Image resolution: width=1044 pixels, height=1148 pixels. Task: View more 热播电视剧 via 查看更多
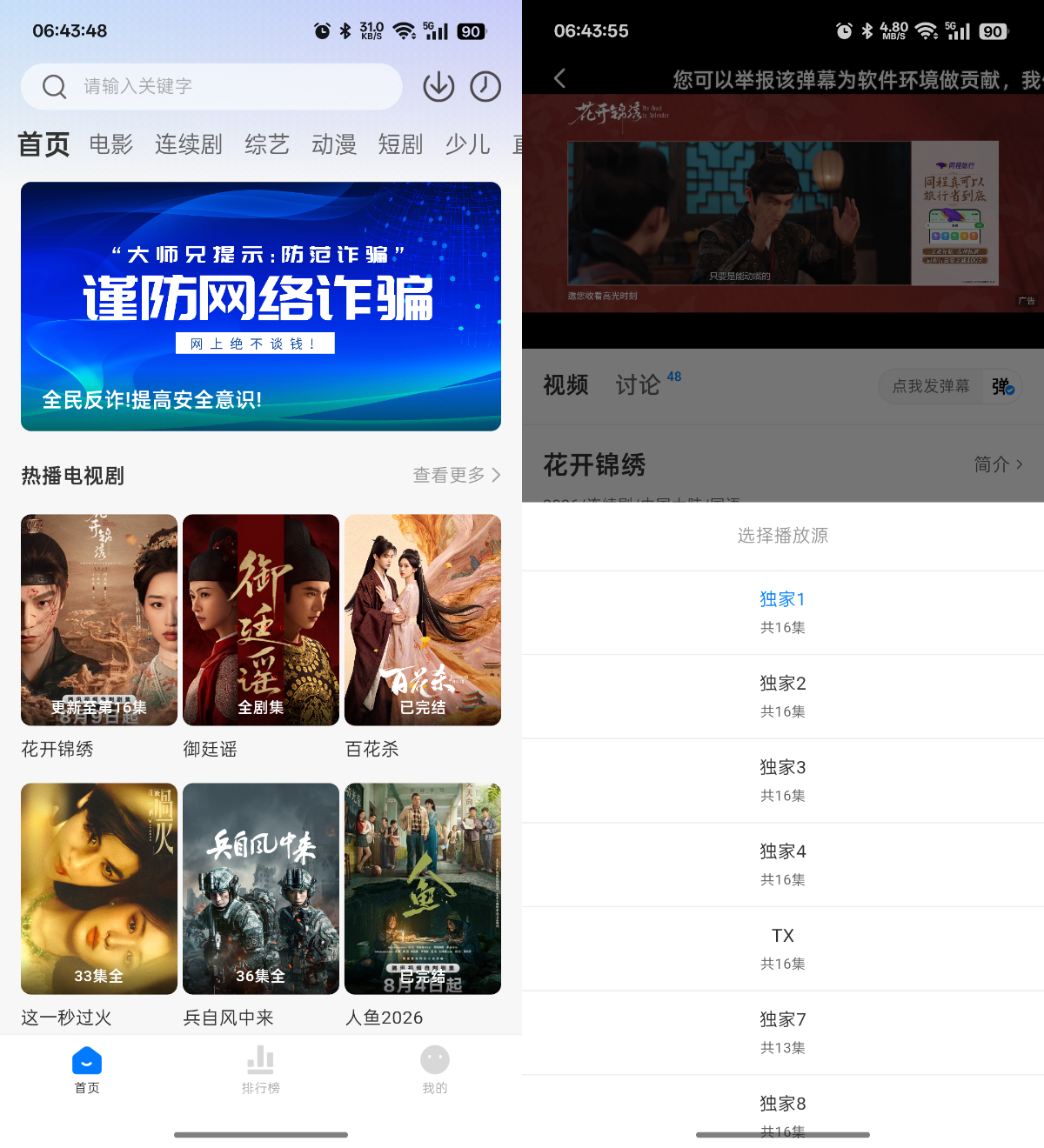click(x=457, y=475)
